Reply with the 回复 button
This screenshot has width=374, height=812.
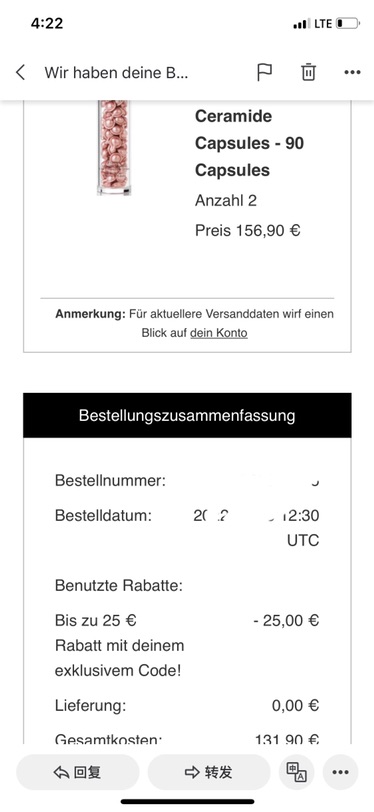78,772
